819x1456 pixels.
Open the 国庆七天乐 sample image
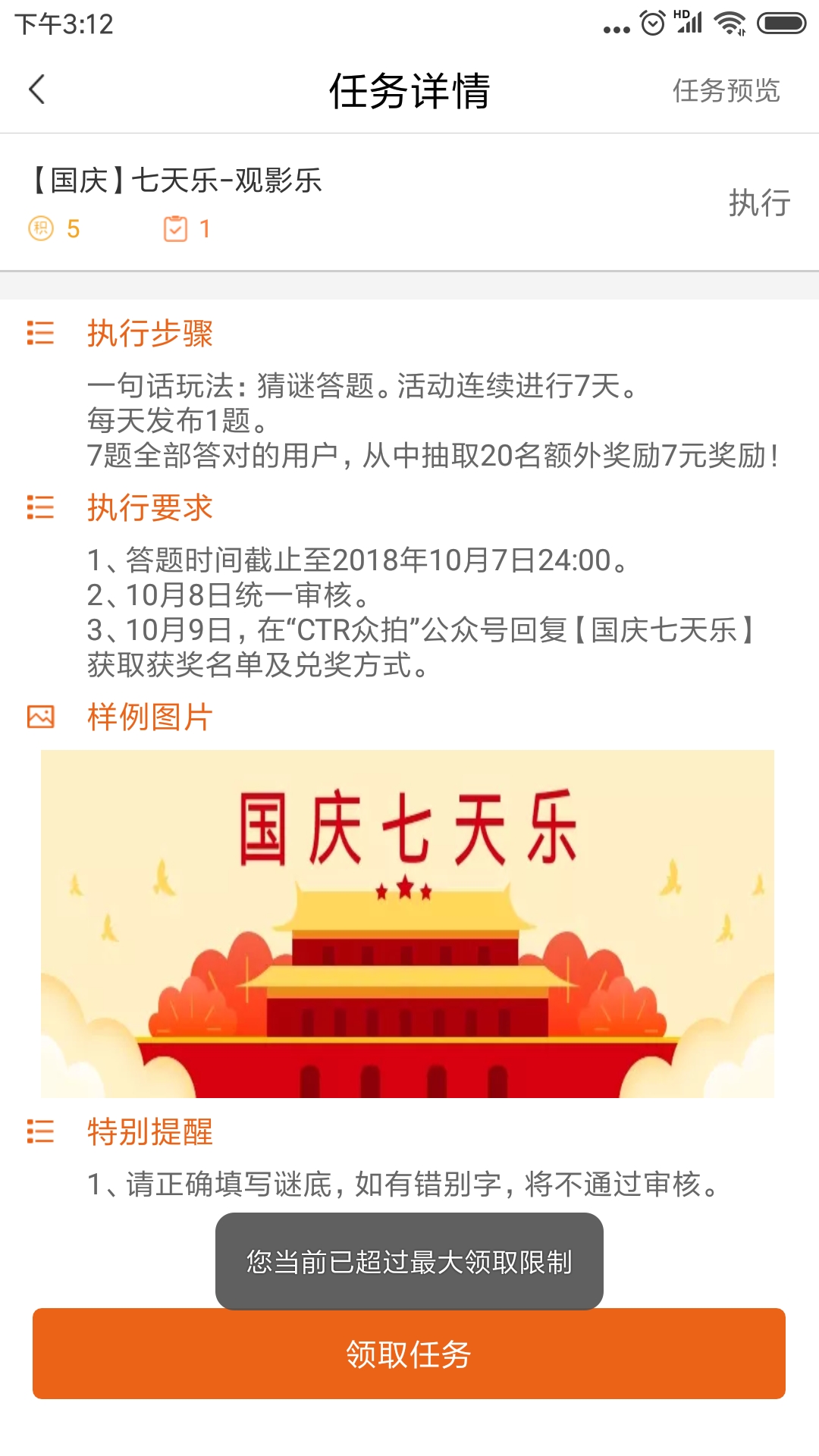click(407, 924)
